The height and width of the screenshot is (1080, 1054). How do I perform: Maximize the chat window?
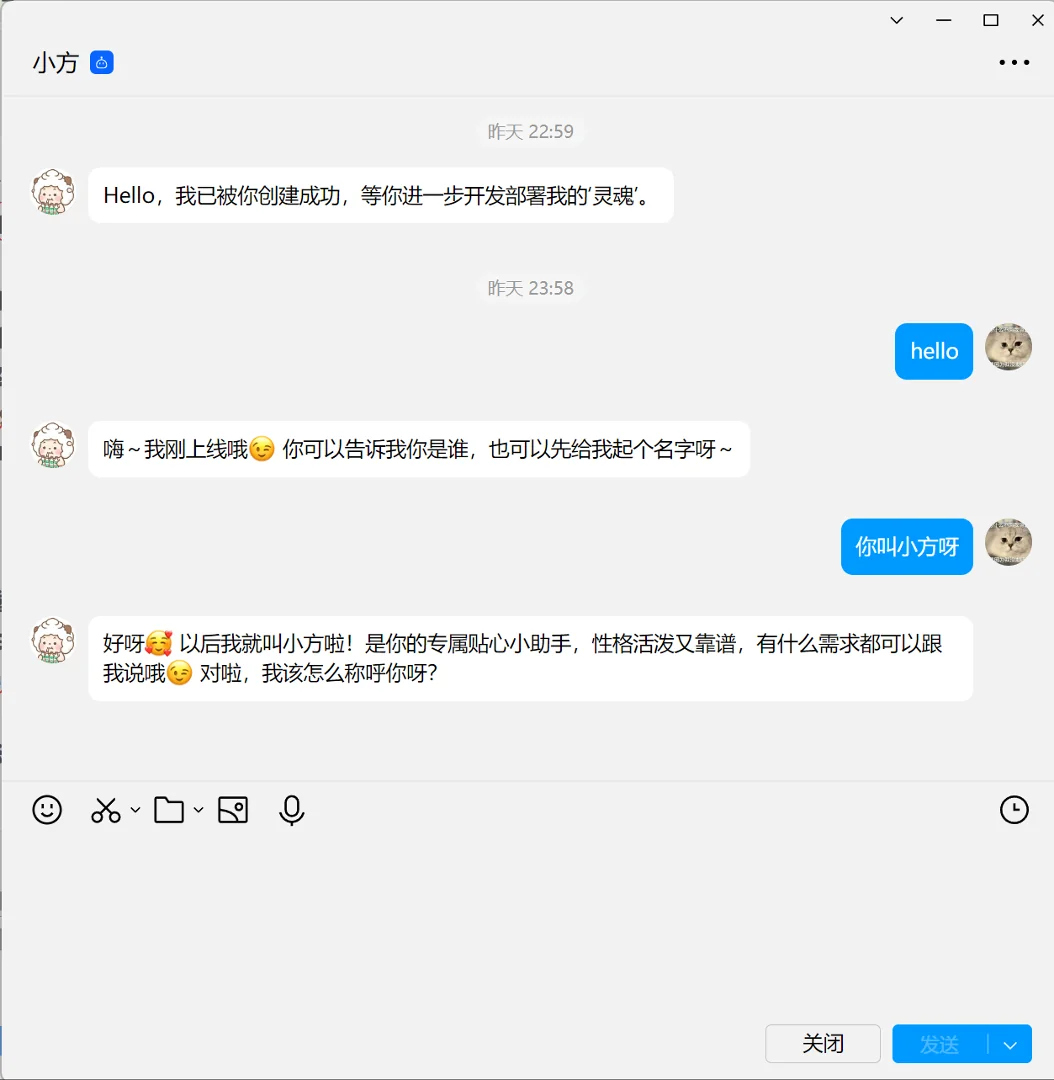pyautogui.click(x=990, y=20)
